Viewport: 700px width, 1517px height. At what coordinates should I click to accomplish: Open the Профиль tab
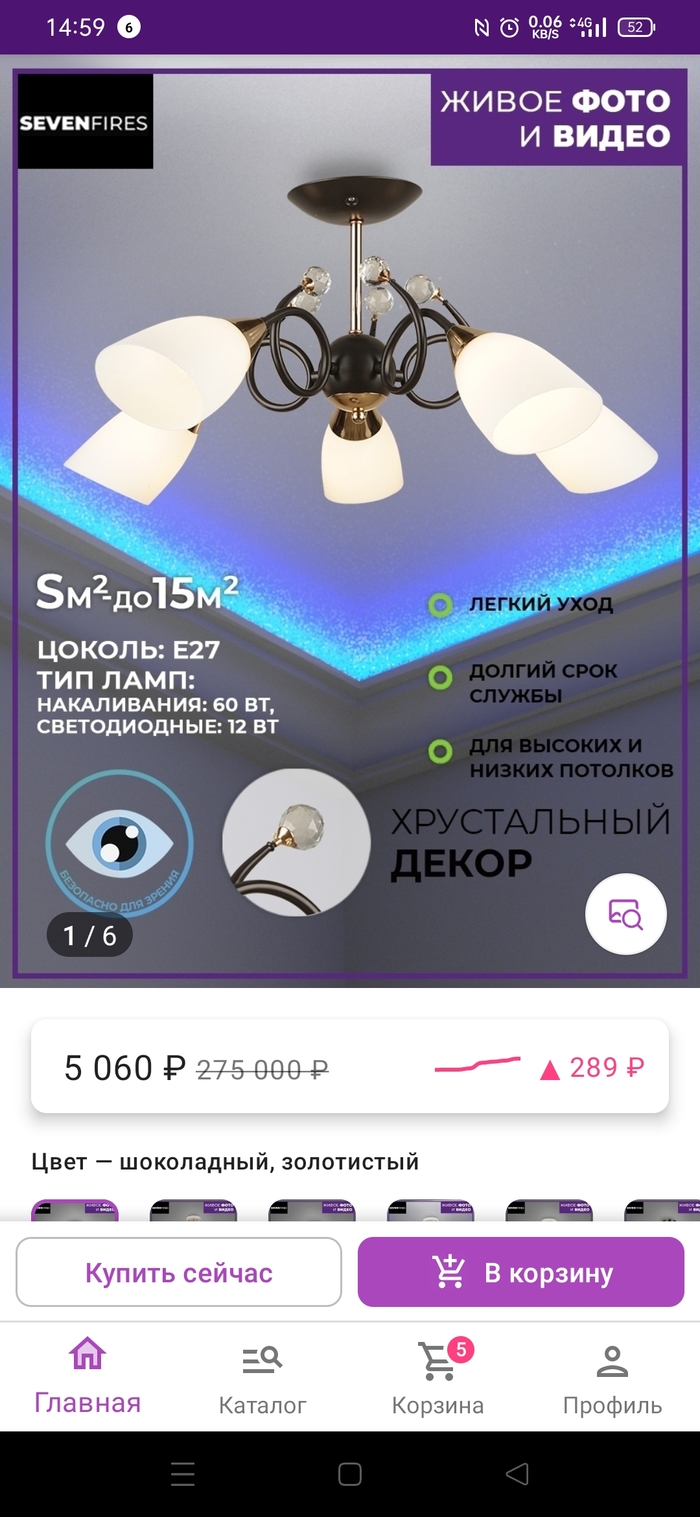click(612, 1378)
